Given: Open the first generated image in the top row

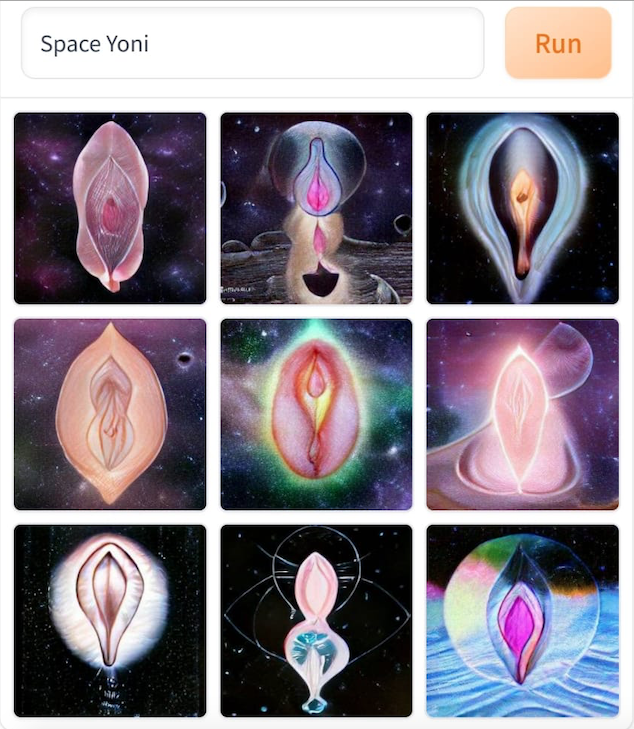Looking at the screenshot, I should (x=110, y=208).
